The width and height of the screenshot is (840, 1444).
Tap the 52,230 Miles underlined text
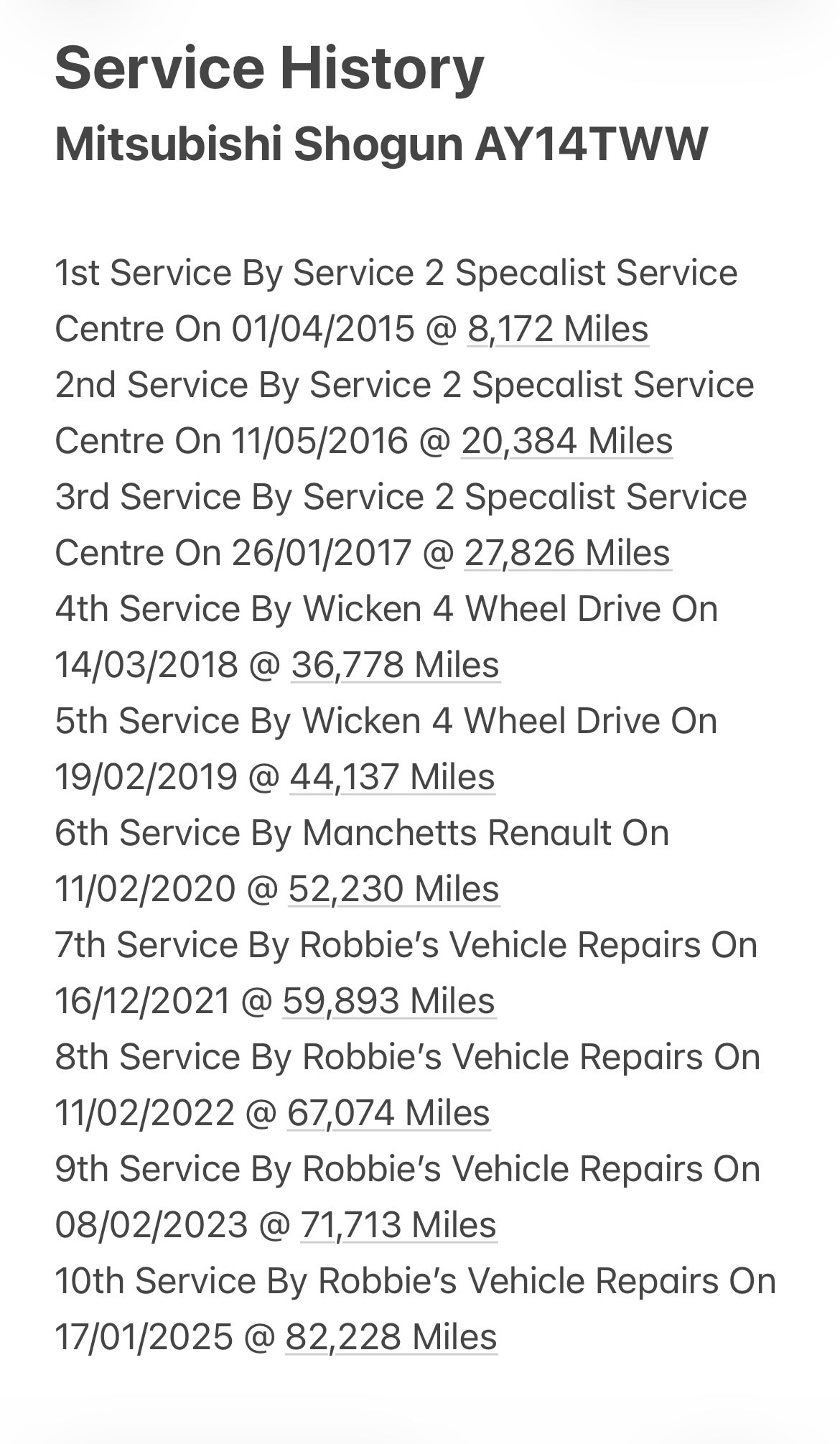[393, 890]
